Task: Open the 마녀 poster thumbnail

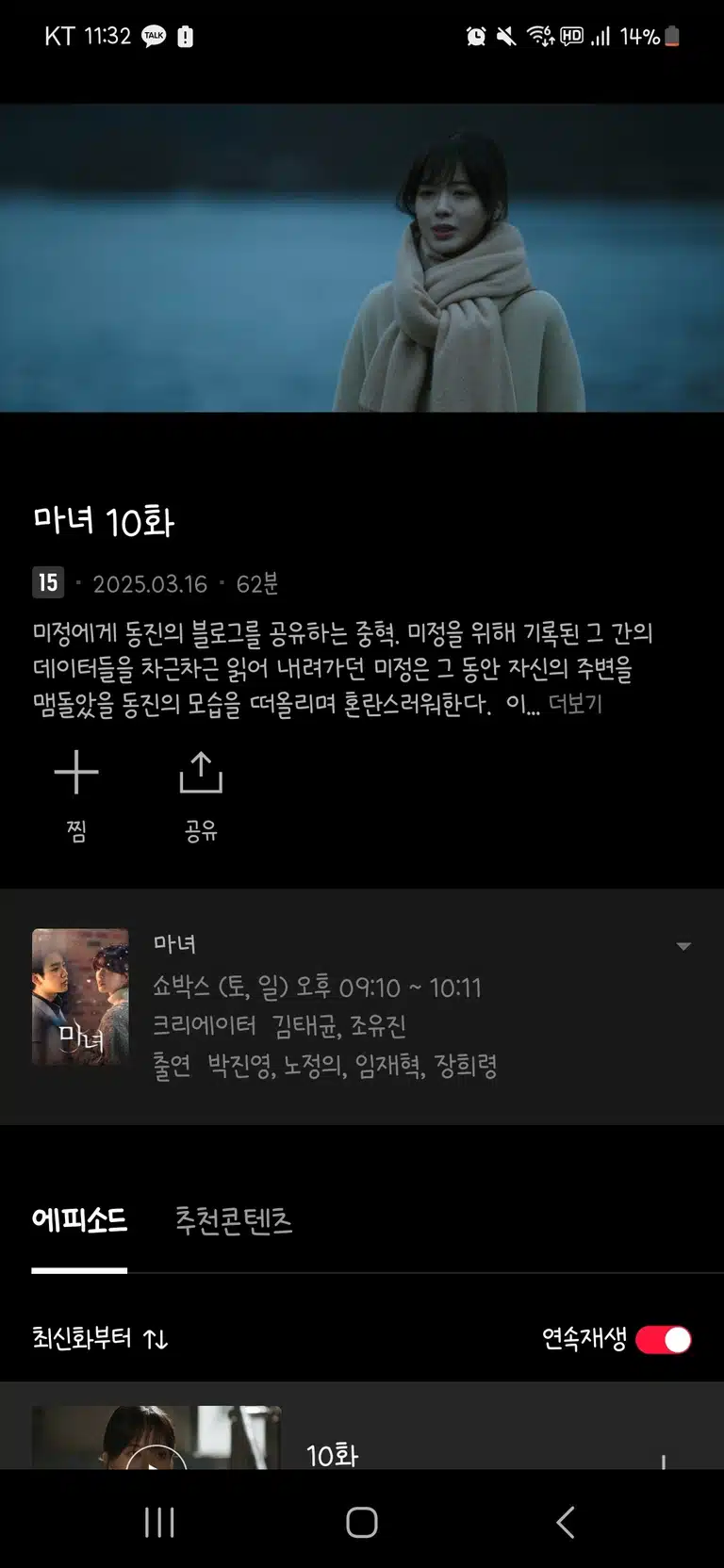Action: [x=80, y=997]
